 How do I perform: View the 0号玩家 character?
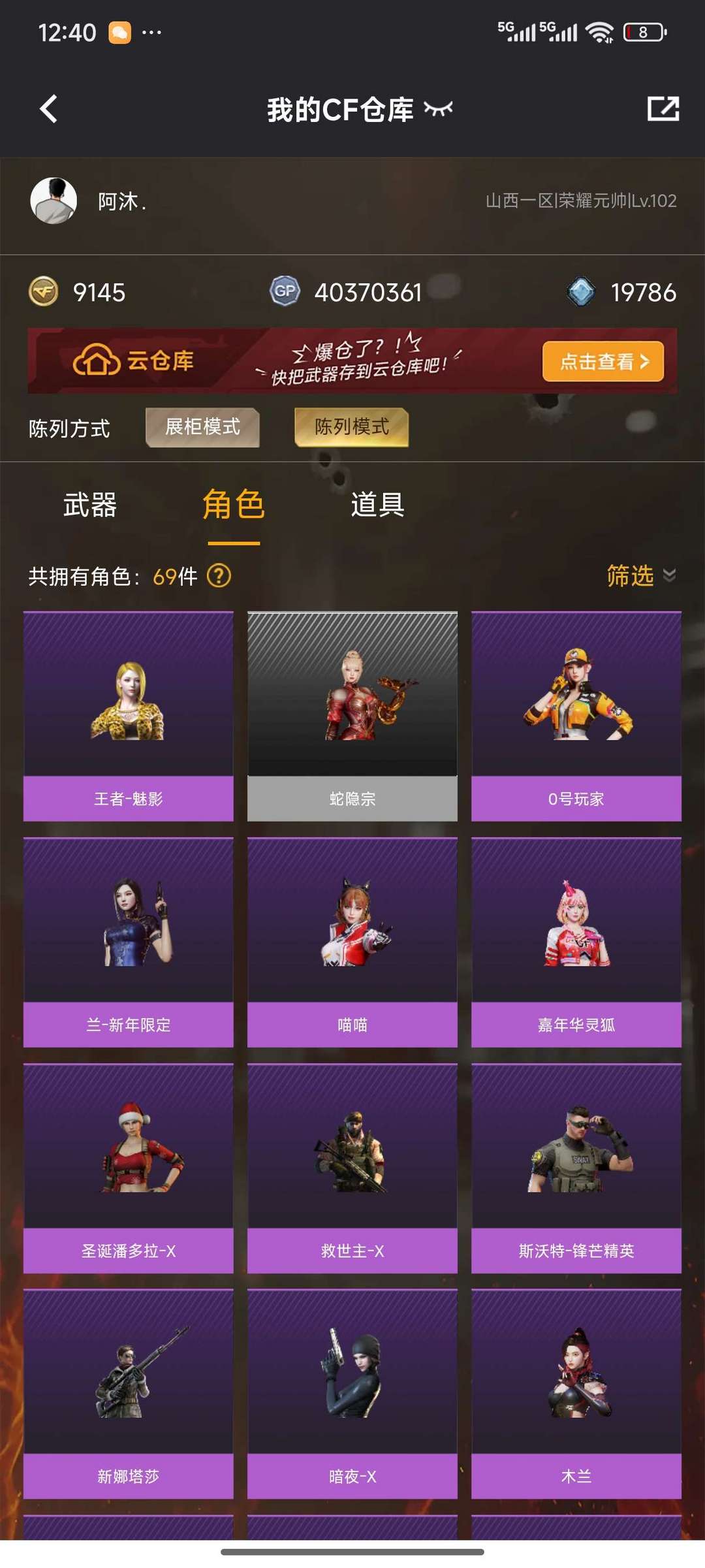pos(576,716)
